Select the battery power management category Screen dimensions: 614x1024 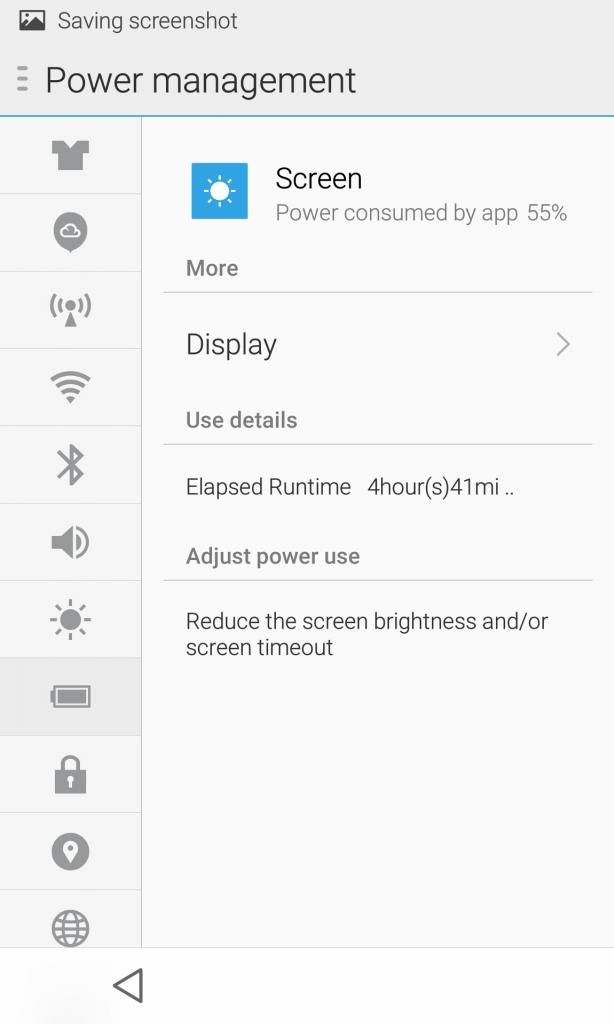(x=70, y=697)
